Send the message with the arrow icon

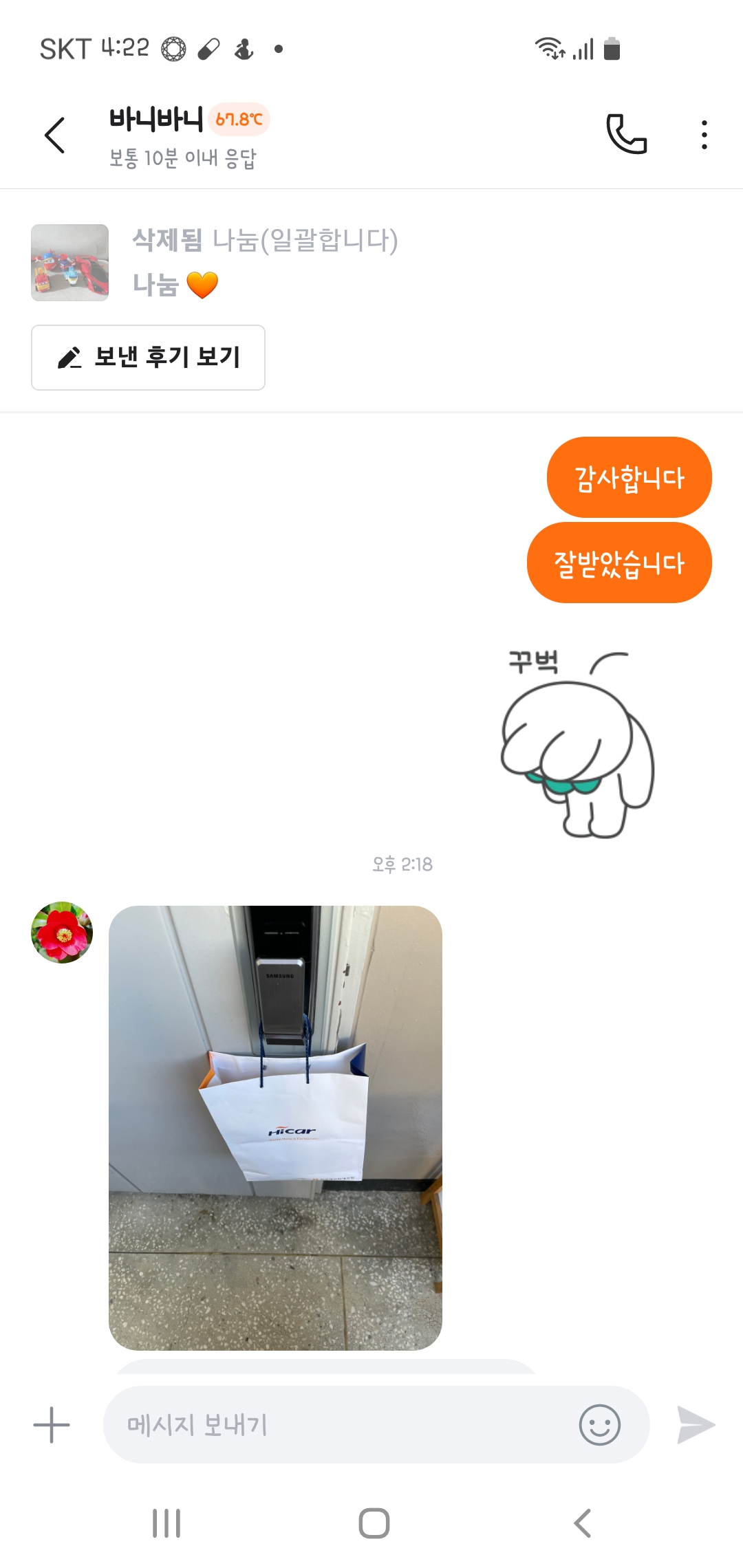click(696, 1424)
